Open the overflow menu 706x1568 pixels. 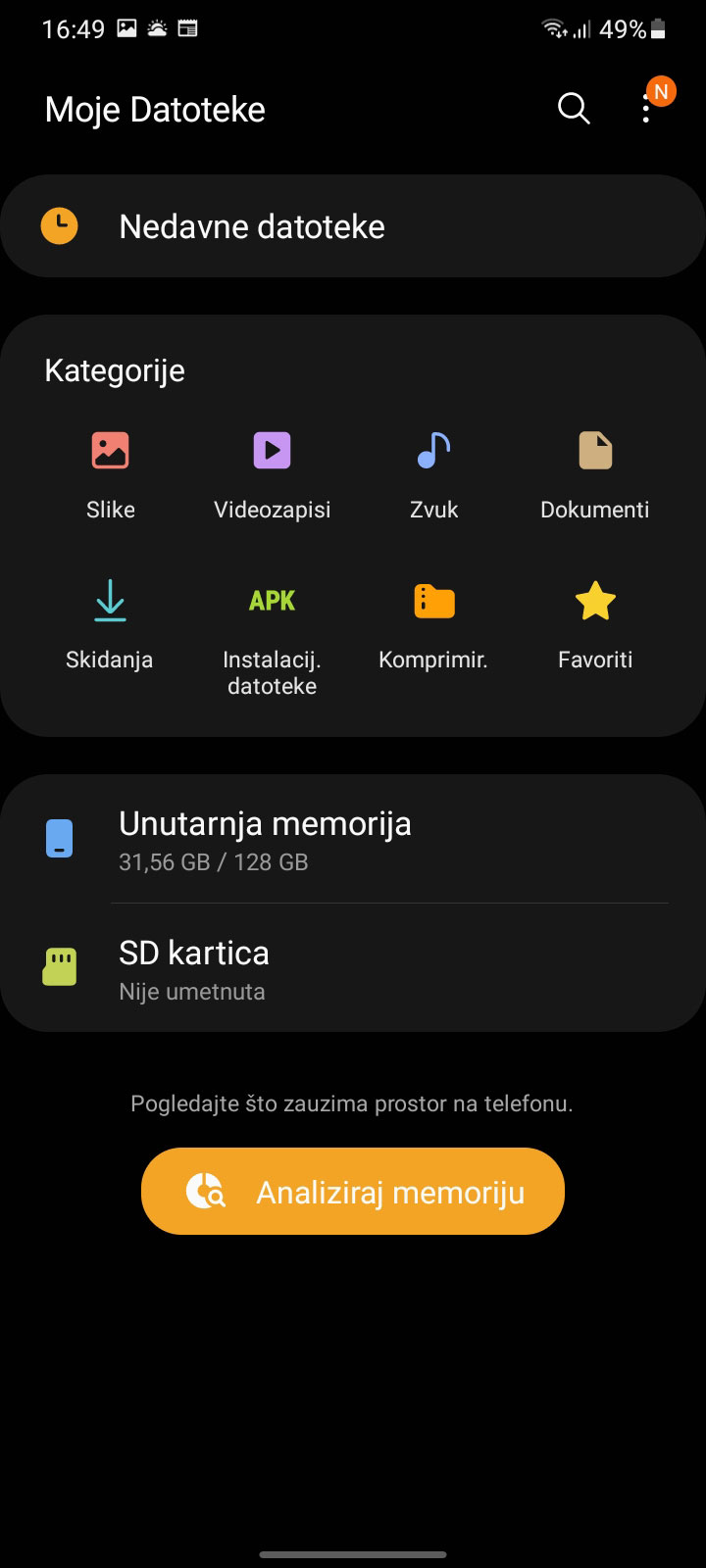coord(646,109)
